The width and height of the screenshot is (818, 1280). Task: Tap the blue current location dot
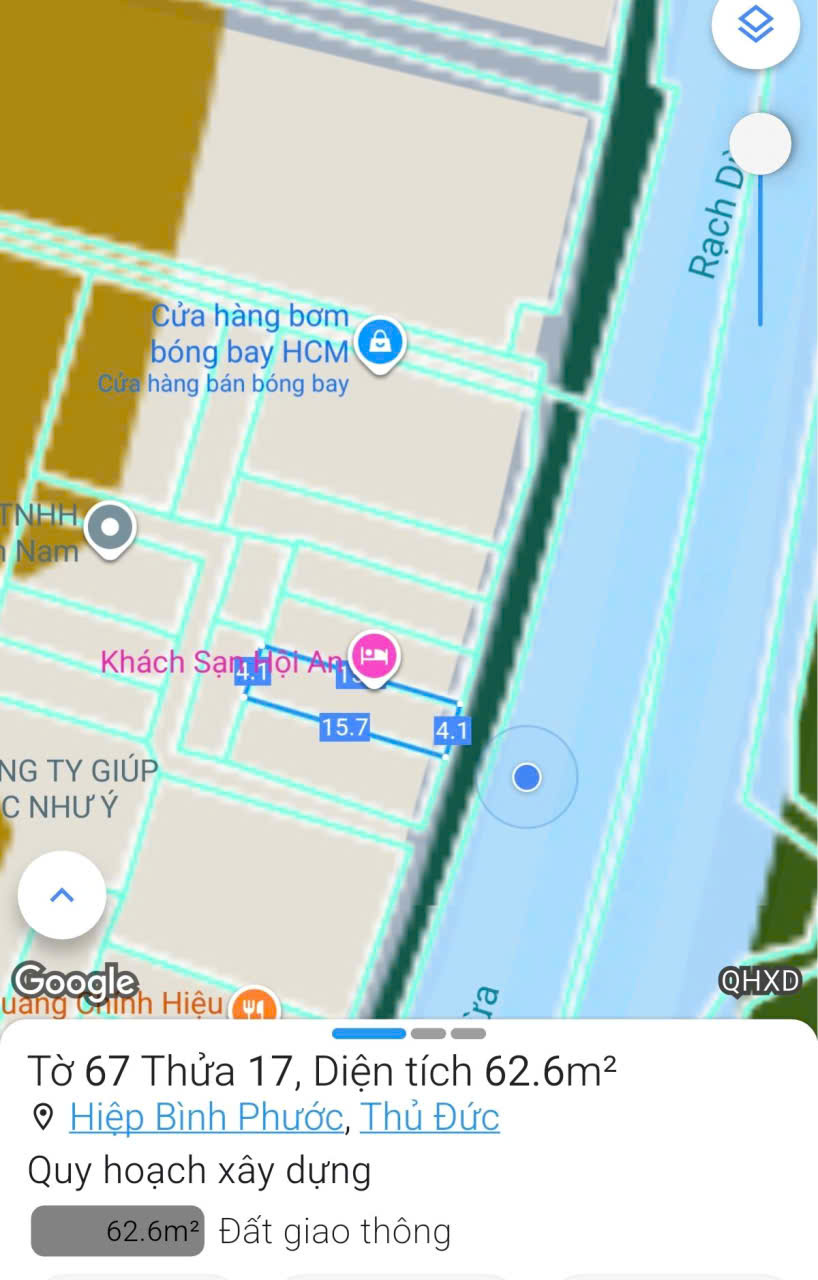(x=527, y=777)
